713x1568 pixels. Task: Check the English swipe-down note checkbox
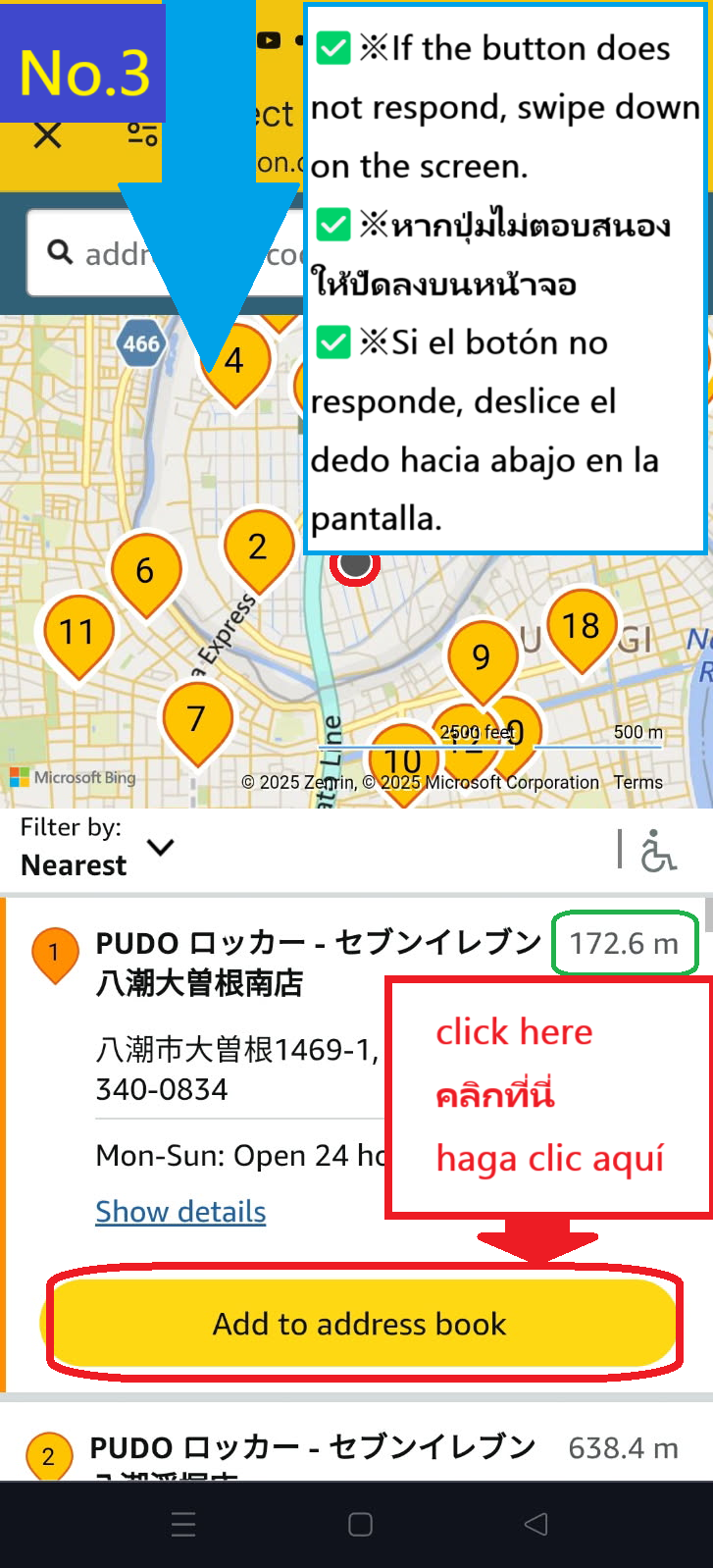point(333,47)
